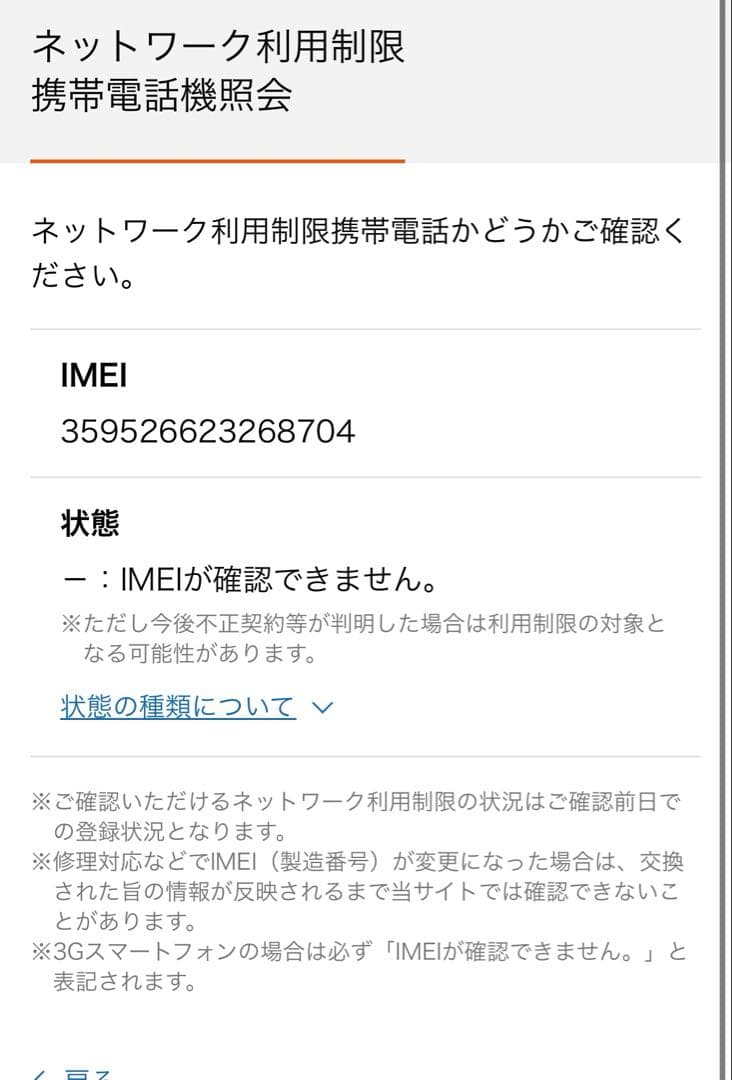Screen dimensions: 732x1080
Task: Click the 戻る back link
Action: tap(85, 1072)
